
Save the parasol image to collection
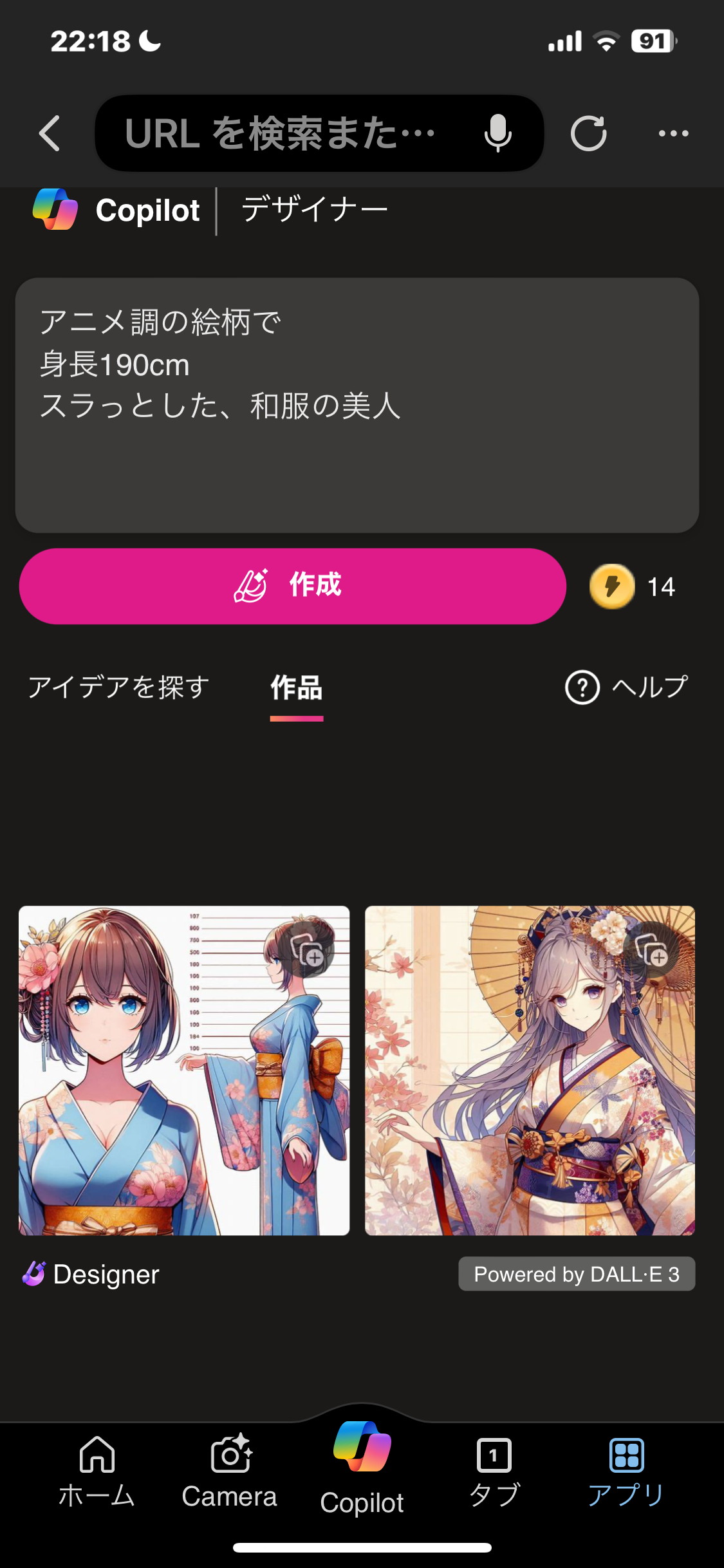652,951
